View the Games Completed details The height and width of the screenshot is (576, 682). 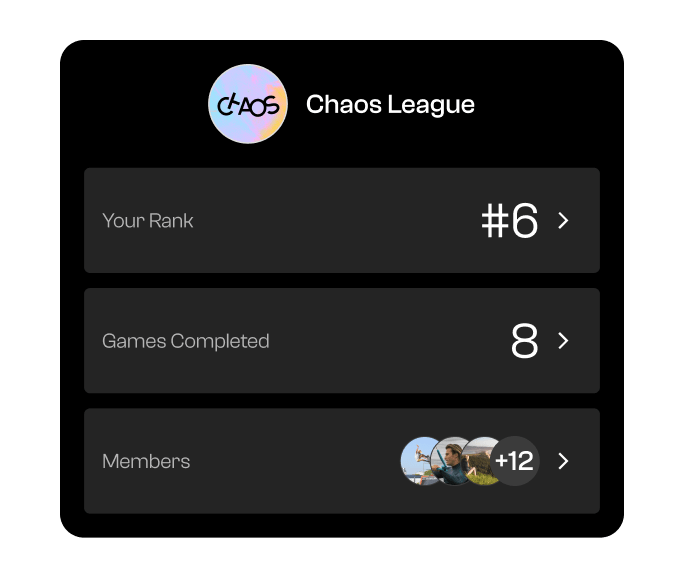coord(342,341)
